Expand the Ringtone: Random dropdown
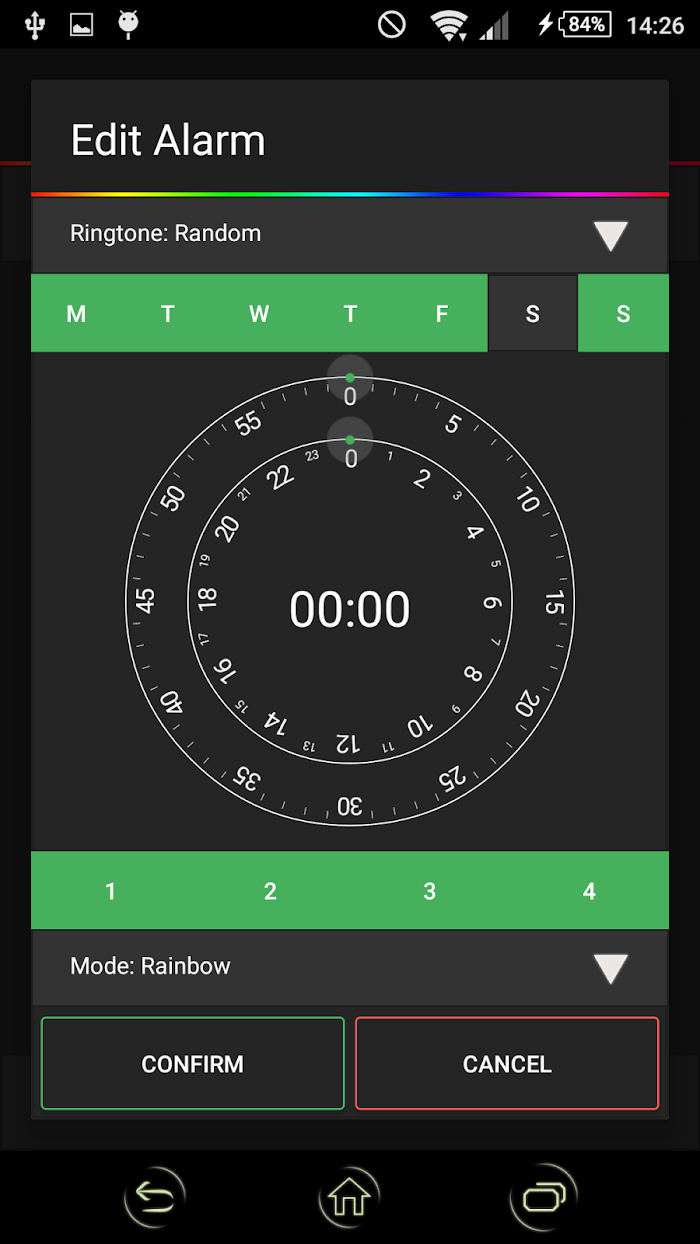 pyautogui.click(x=350, y=235)
